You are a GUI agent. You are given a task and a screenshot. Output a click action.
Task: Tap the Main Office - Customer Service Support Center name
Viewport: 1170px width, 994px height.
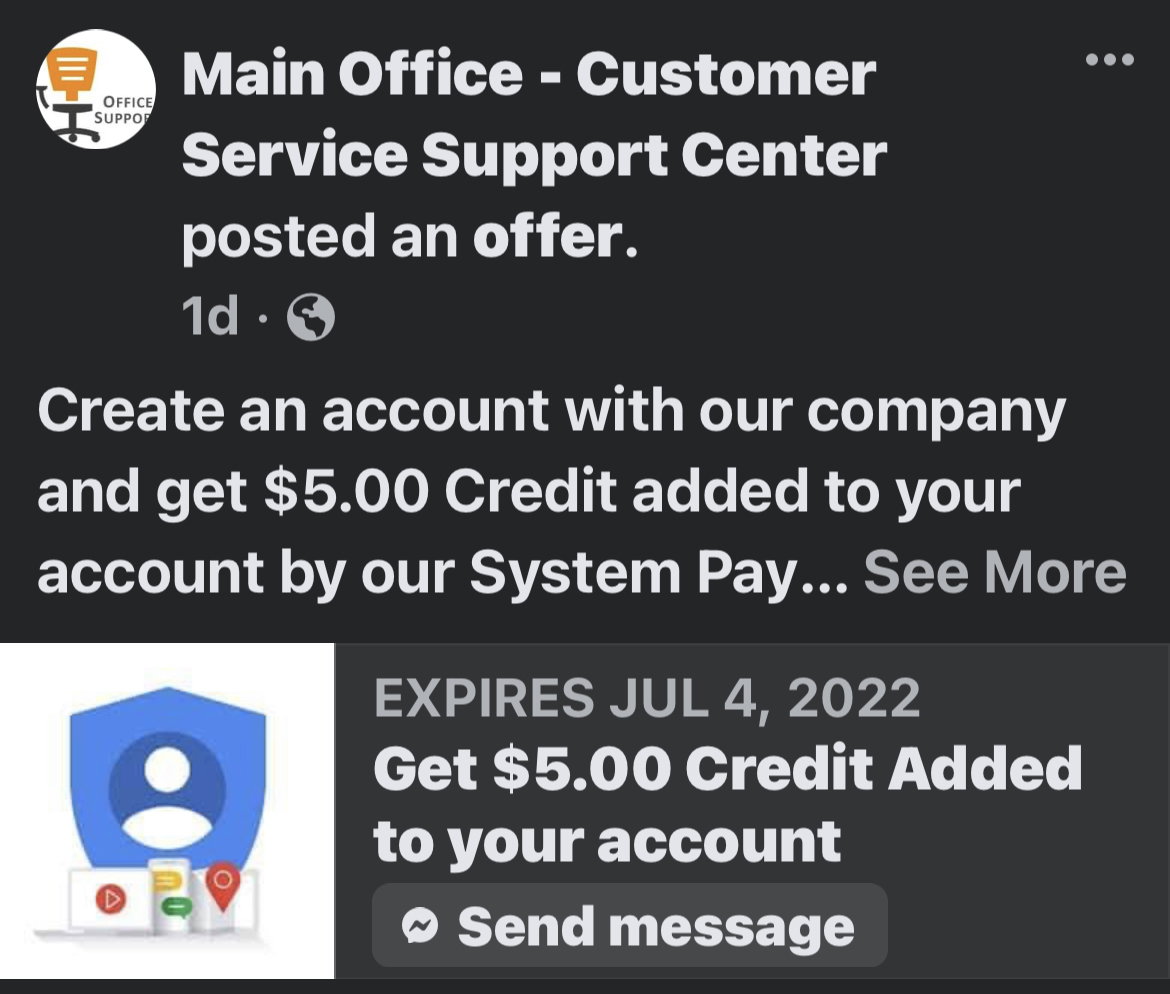[532, 114]
